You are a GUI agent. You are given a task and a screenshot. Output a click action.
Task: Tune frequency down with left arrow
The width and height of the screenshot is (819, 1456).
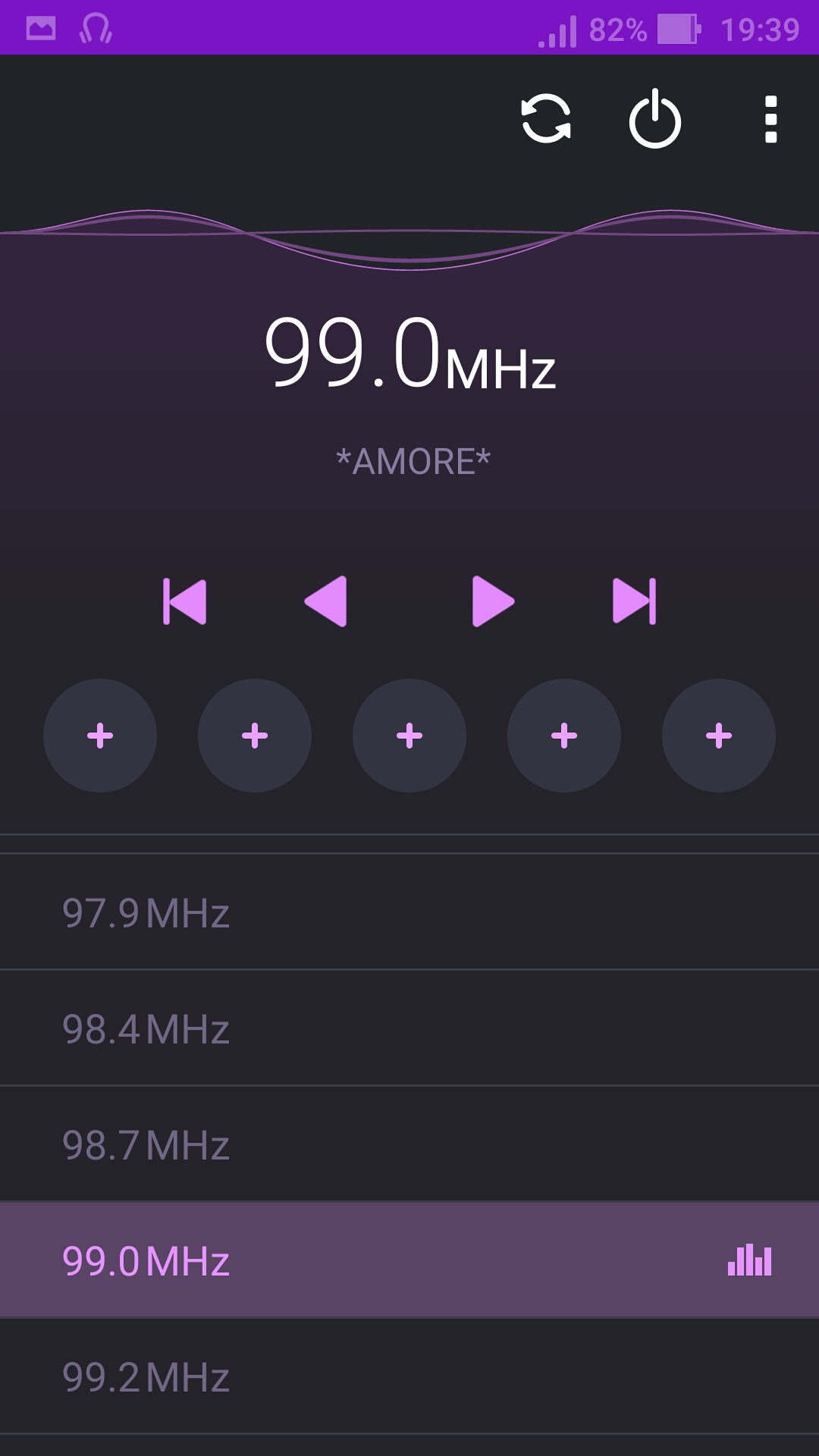click(x=326, y=601)
